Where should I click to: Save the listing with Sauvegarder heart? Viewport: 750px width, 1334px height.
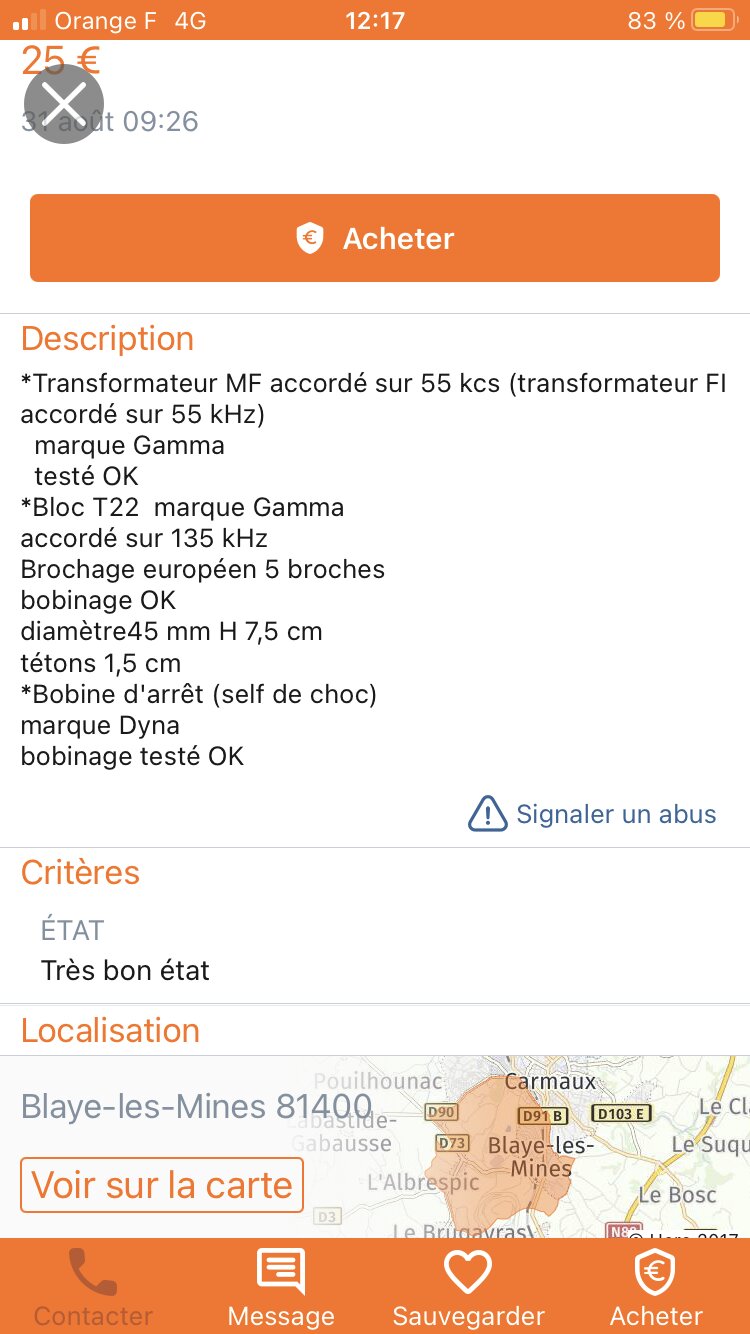(x=468, y=1286)
